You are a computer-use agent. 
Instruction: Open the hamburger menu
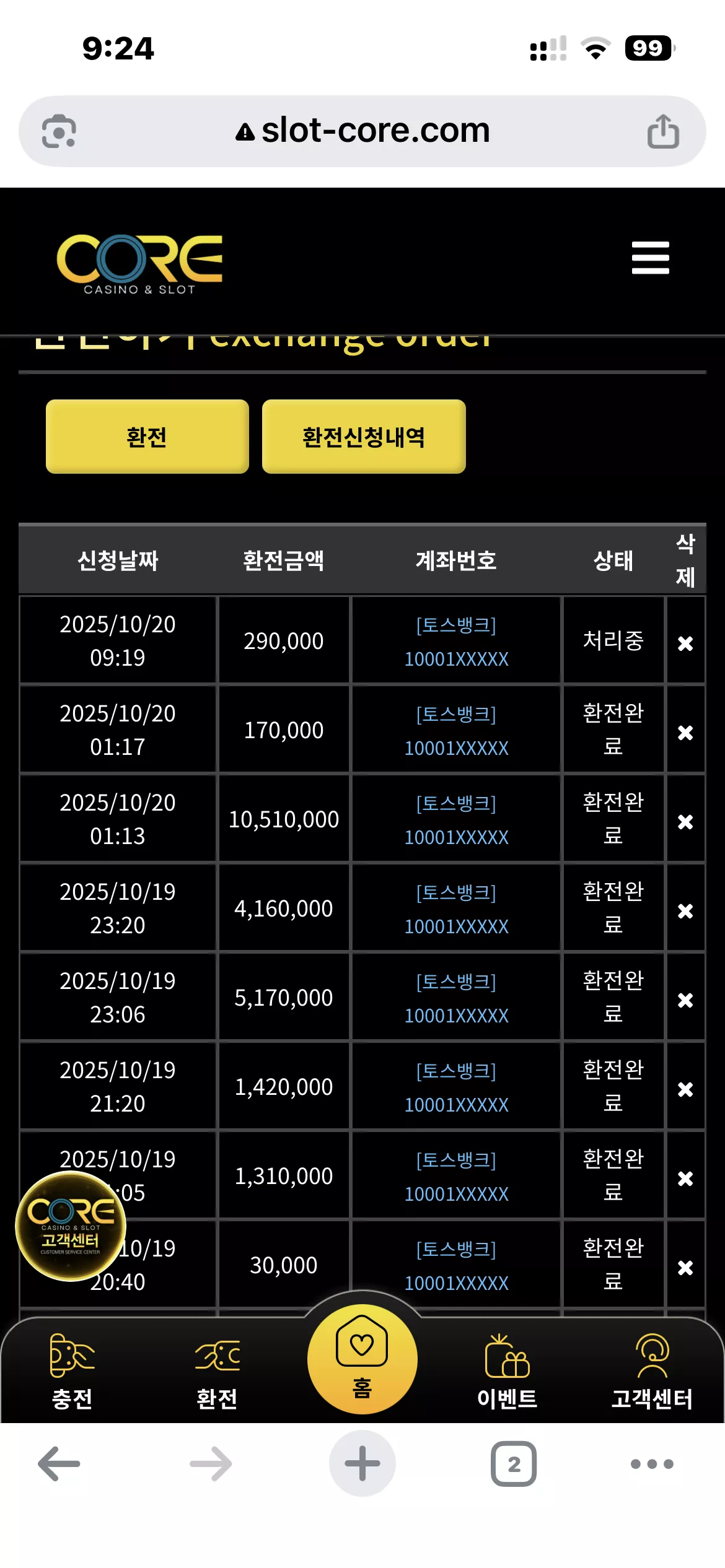click(x=650, y=258)
